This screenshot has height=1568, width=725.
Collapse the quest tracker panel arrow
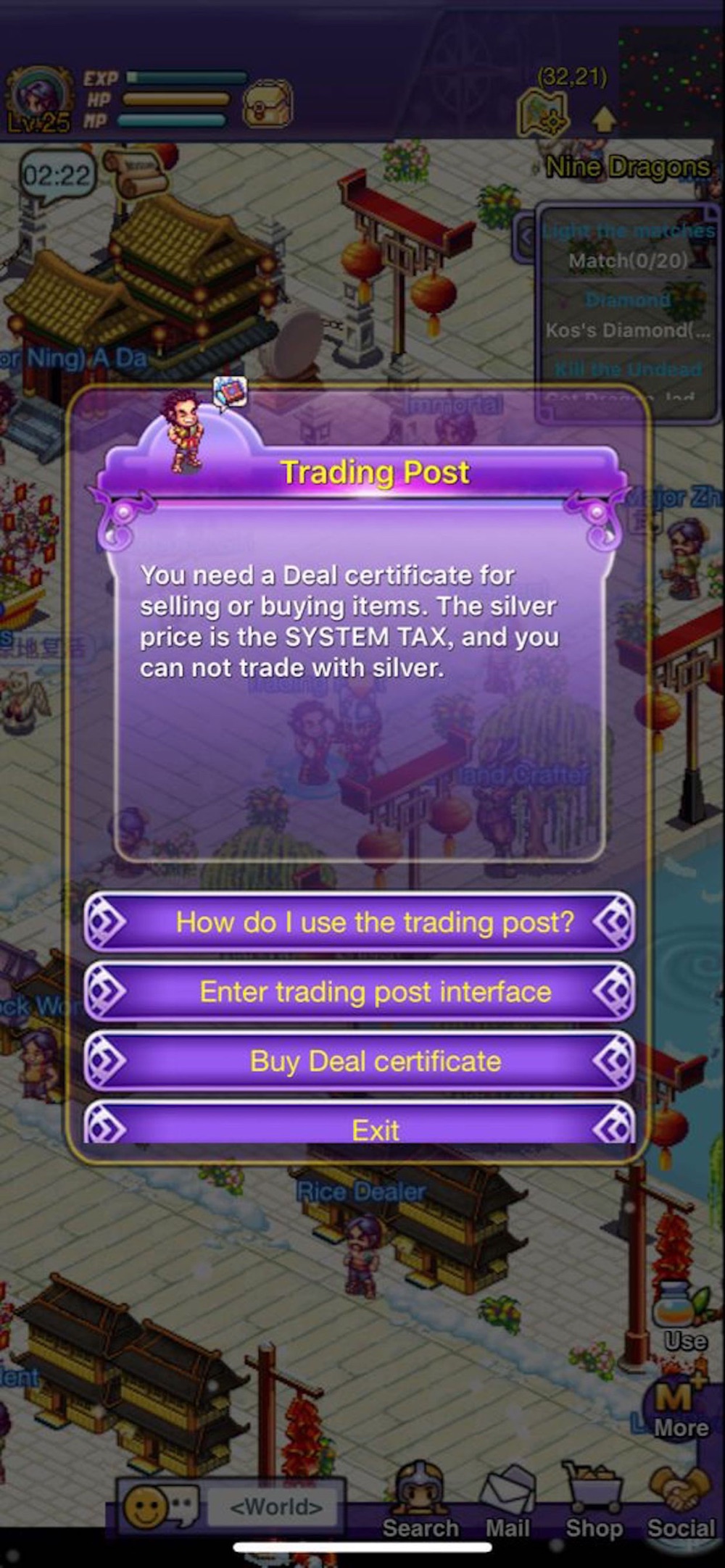pos(526,236)
